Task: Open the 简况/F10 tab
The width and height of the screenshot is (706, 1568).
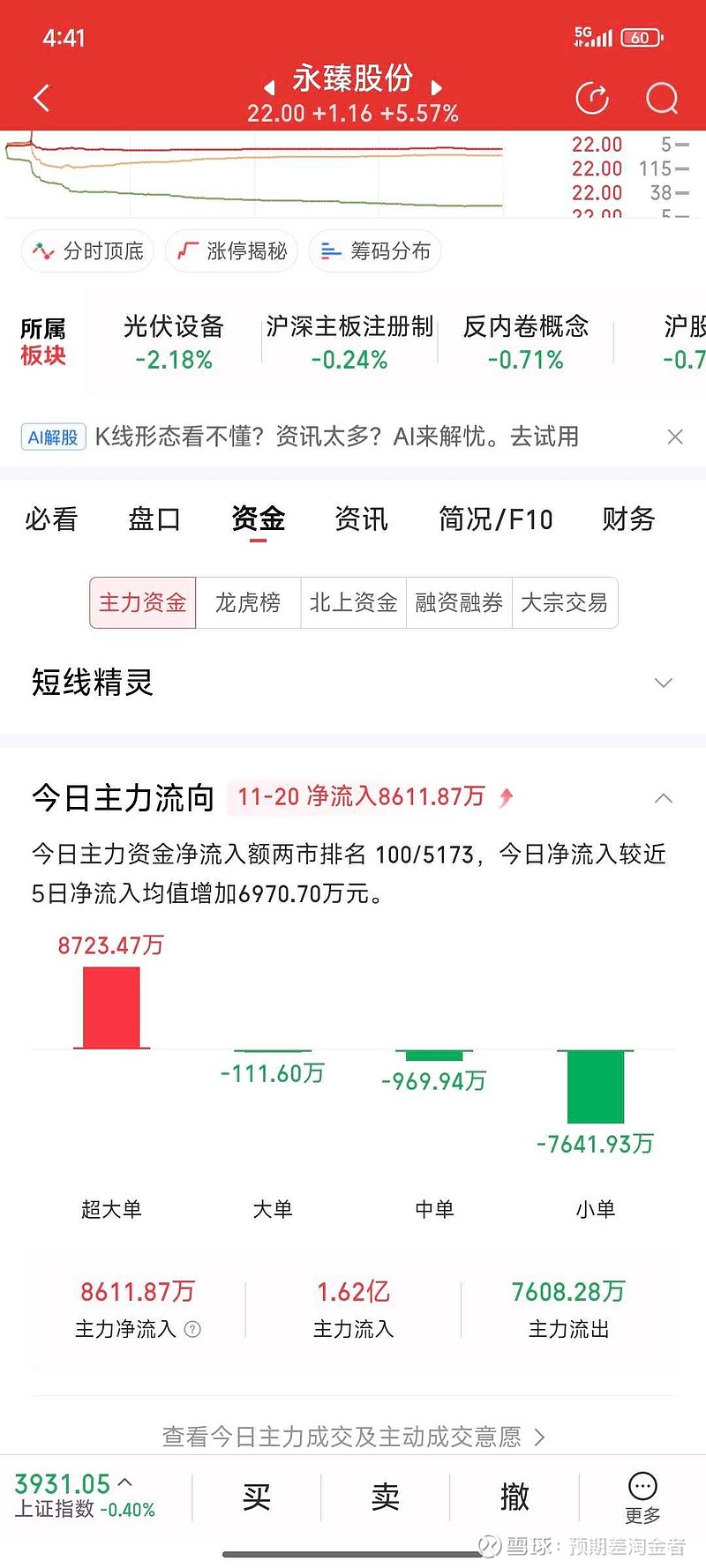Action: click(496, 519)
